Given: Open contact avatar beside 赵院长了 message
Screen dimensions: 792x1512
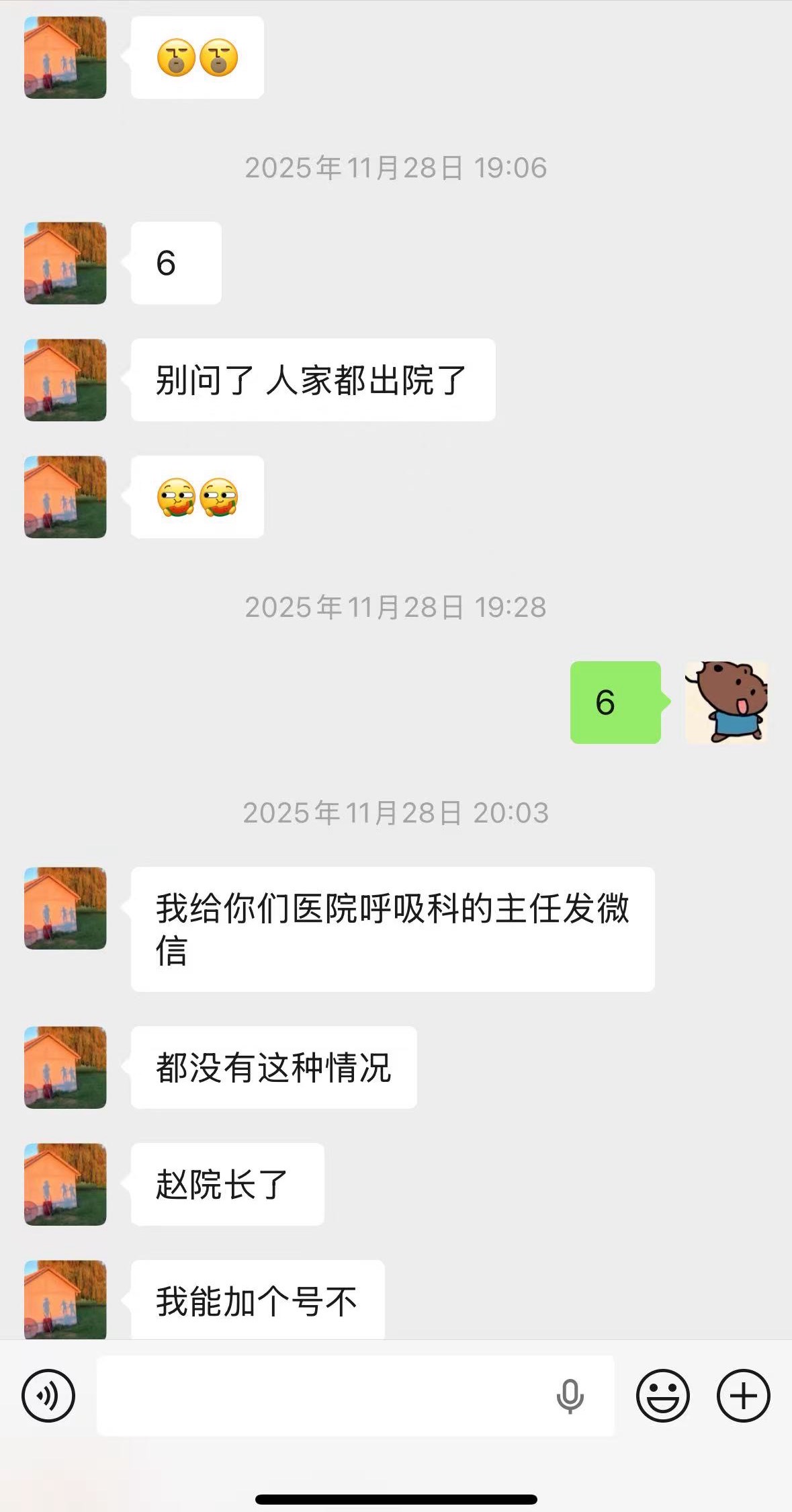Looking at the screenshot, I should coord(65,1184).
